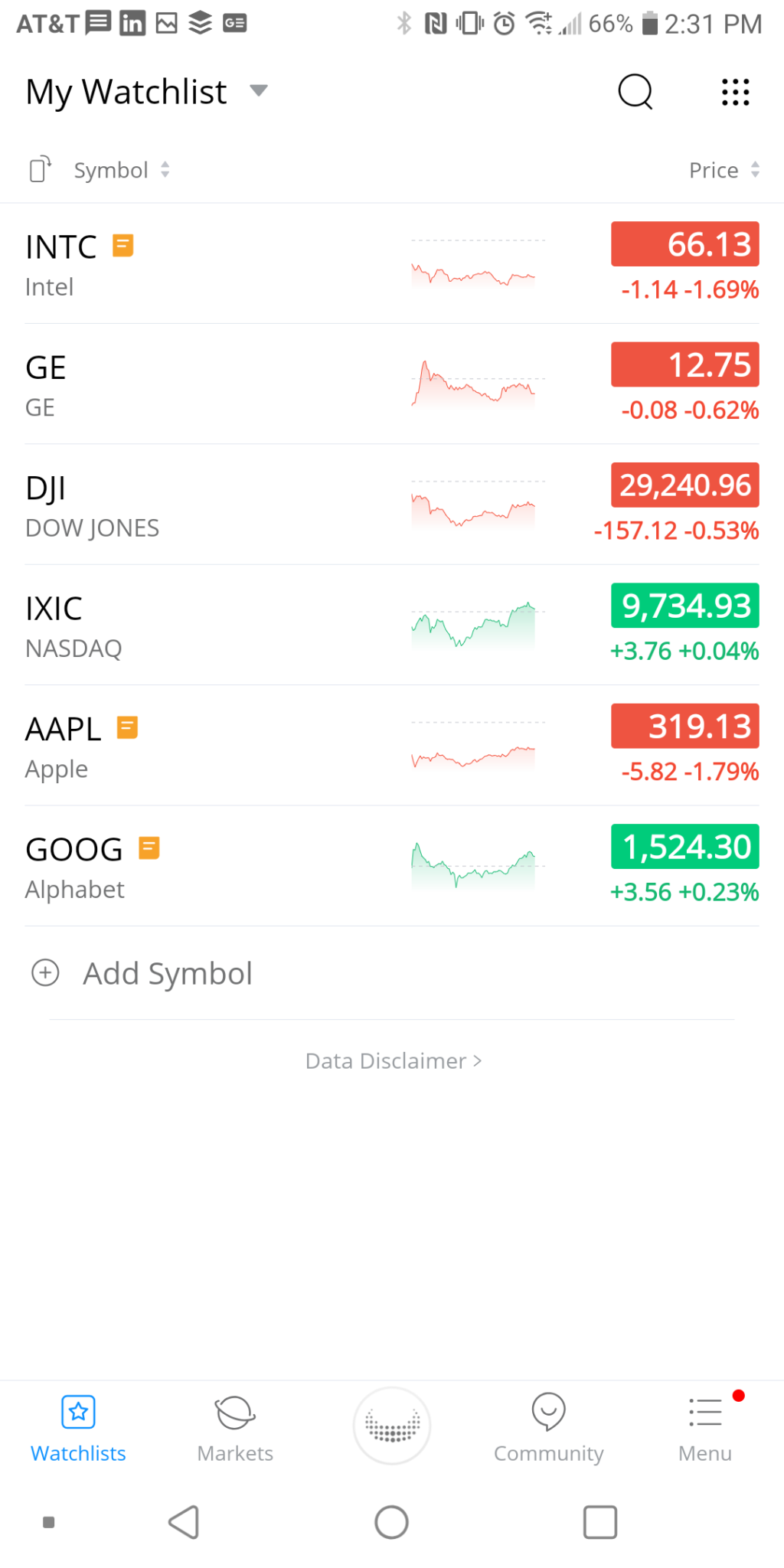Screen dimensions: 784x1568
Task: Expand the Data Disclaimer section
Action: click(x=392, y=1060)
